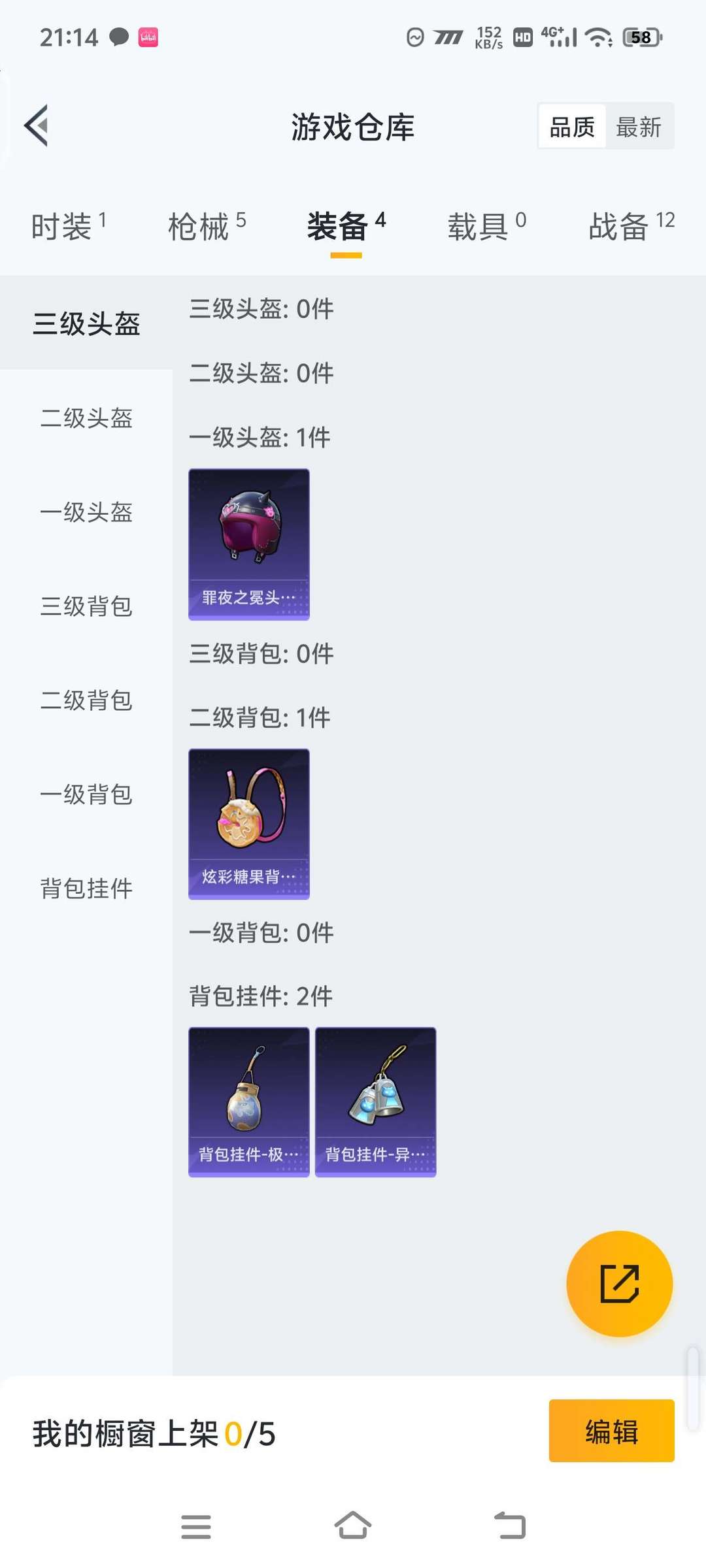Sort by 品质

[x=572, y=127]
